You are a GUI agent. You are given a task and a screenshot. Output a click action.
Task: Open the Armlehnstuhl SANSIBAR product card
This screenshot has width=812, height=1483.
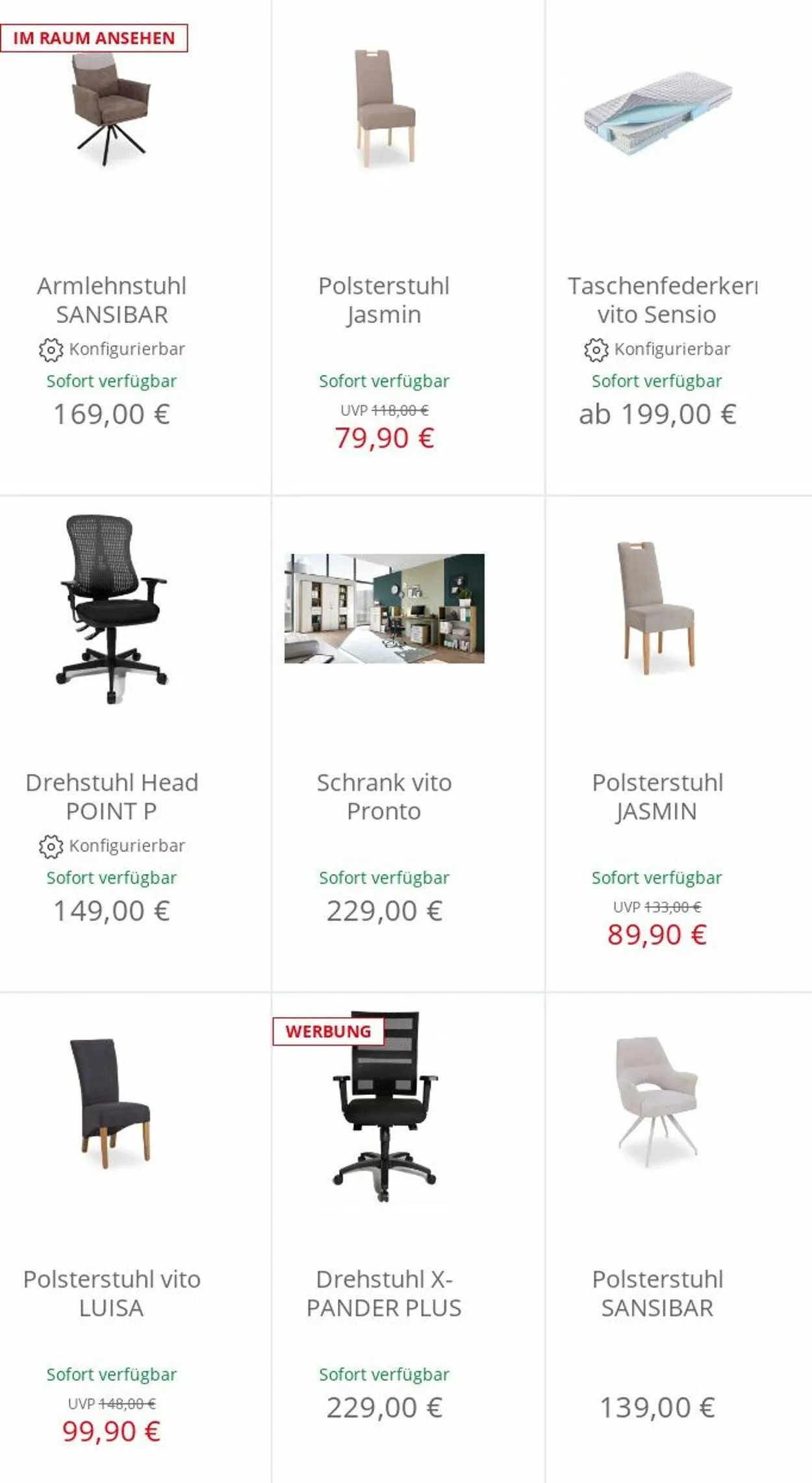(x=135, y=247)
